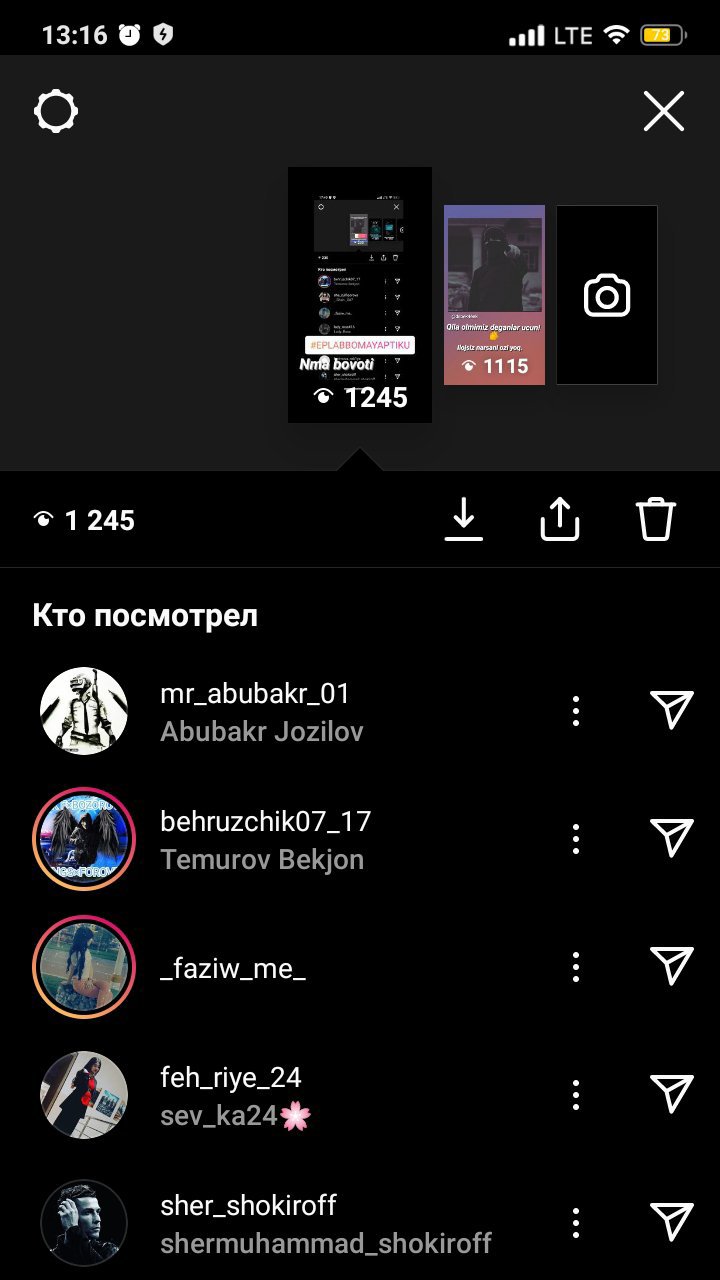The height and width of the screenshot is (1280, 720).
Task: Open story settings gear icon
Action: [x=56, y=111]
